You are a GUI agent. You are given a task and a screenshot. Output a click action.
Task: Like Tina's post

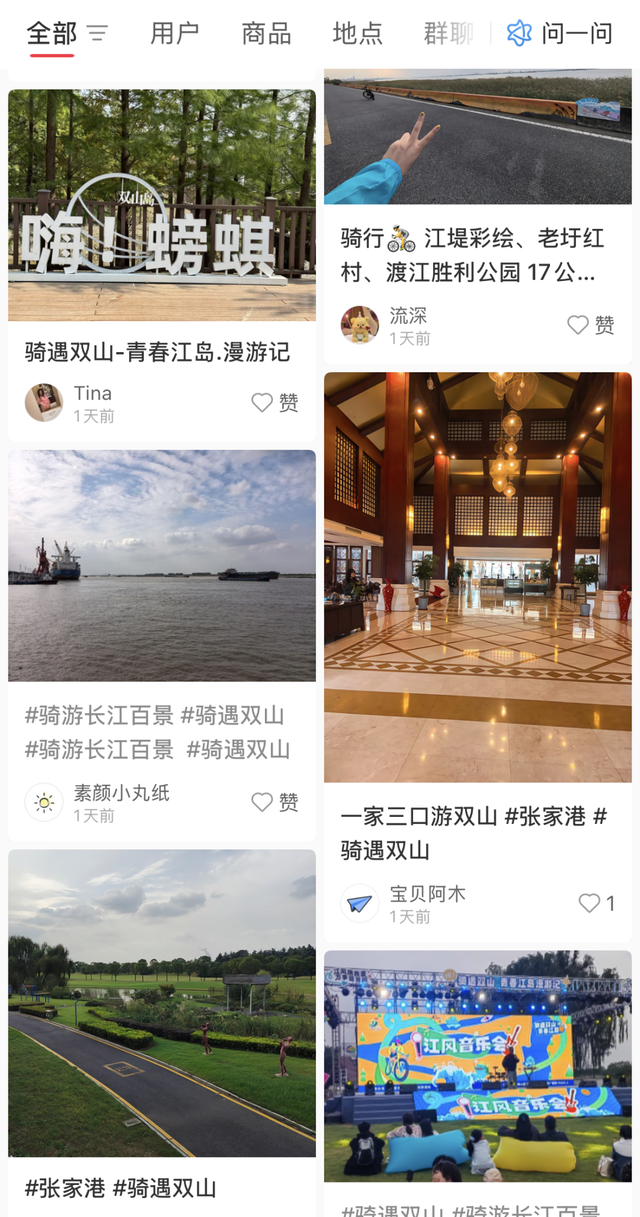[x=274, y=402]
